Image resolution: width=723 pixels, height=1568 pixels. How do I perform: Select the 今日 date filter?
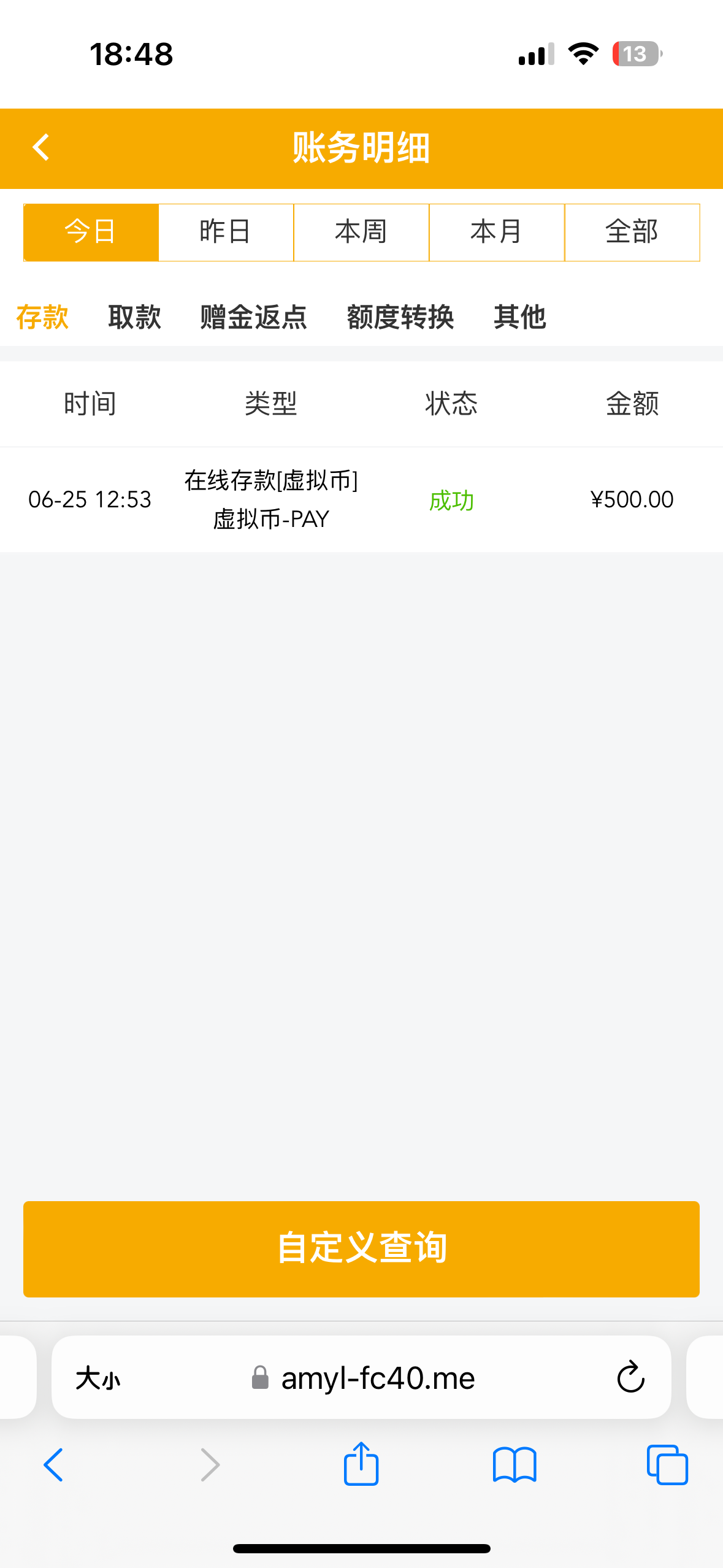coord(91,233)
